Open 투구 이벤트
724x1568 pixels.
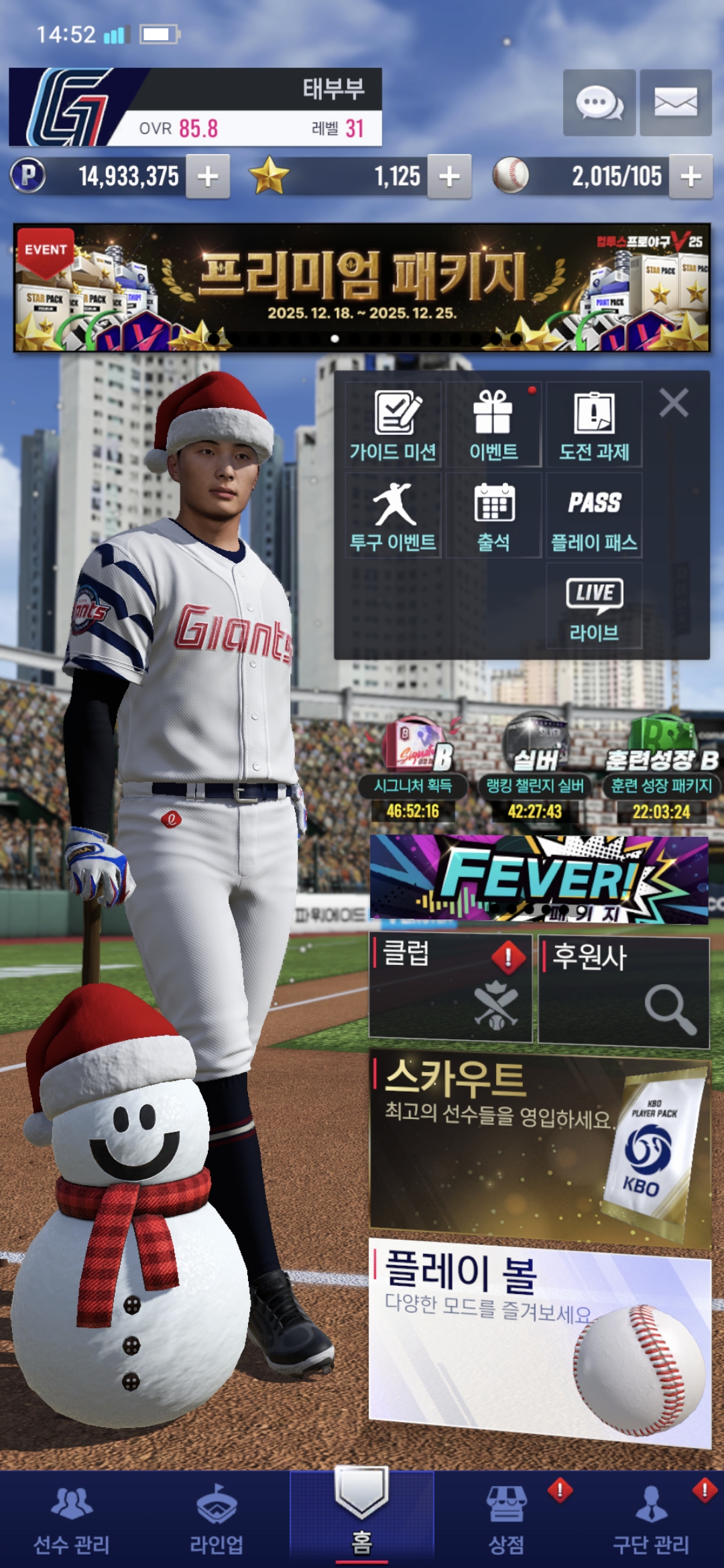[394, 515]
